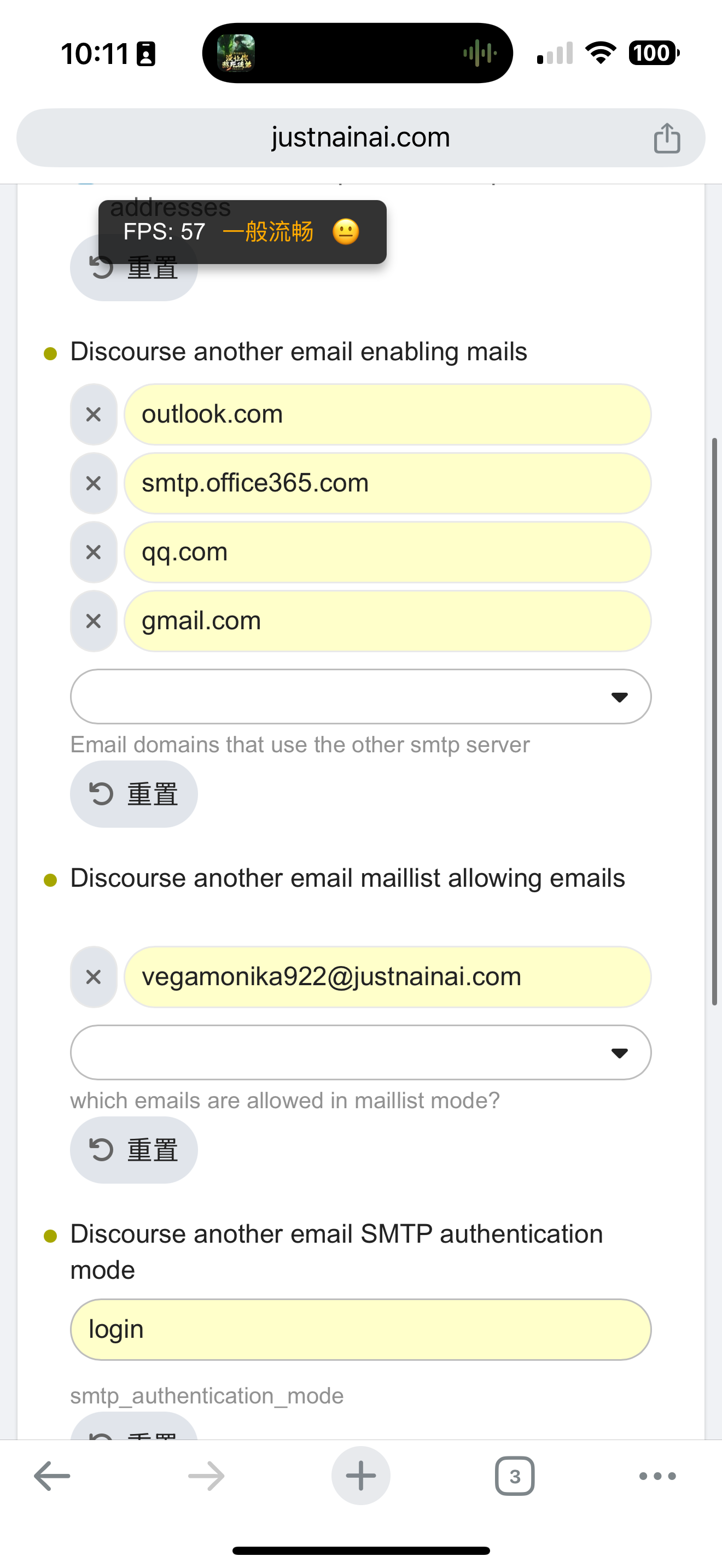Screen dimensions: 722x1568
Task: Go back to the previous page
Action: pos(53,1476)
